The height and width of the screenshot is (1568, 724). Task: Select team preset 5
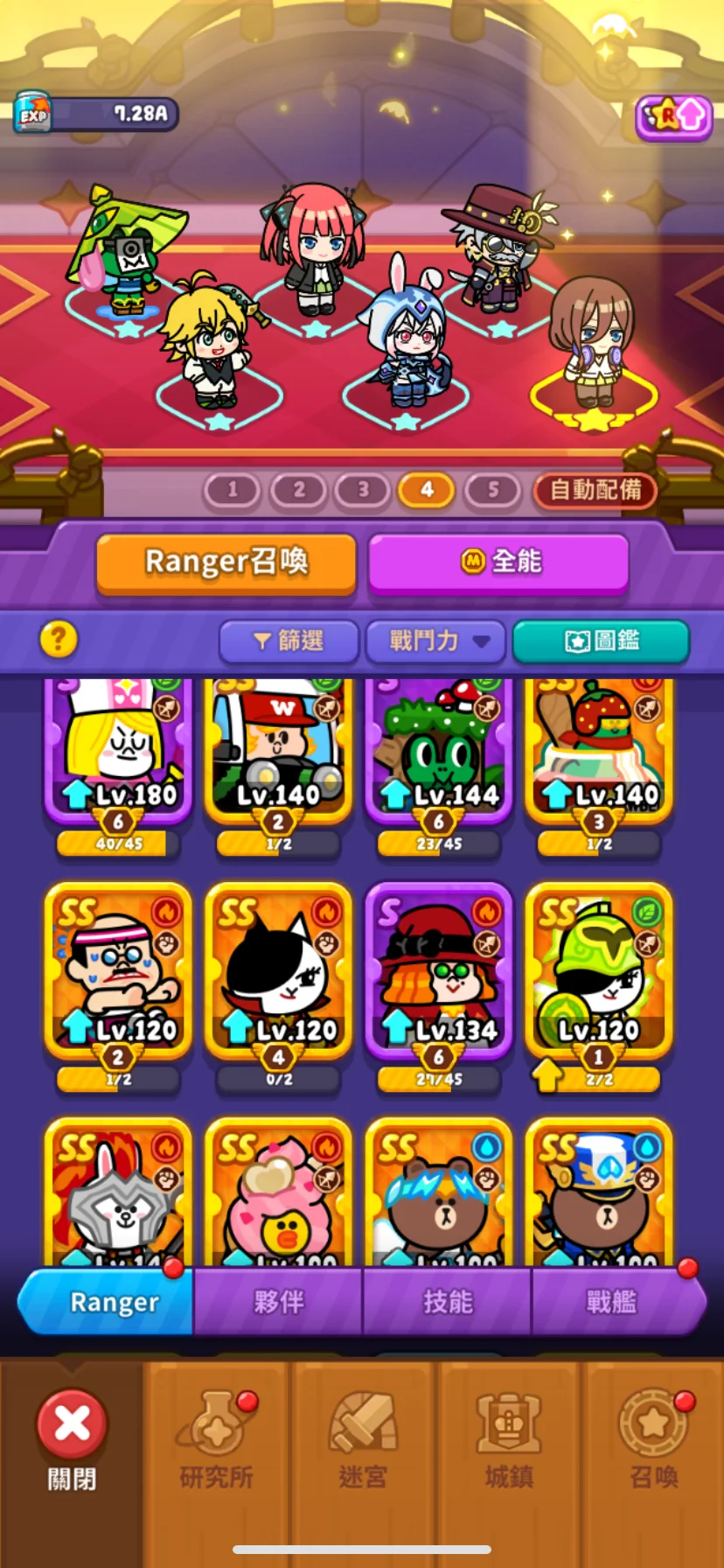(x=492, y=490)
